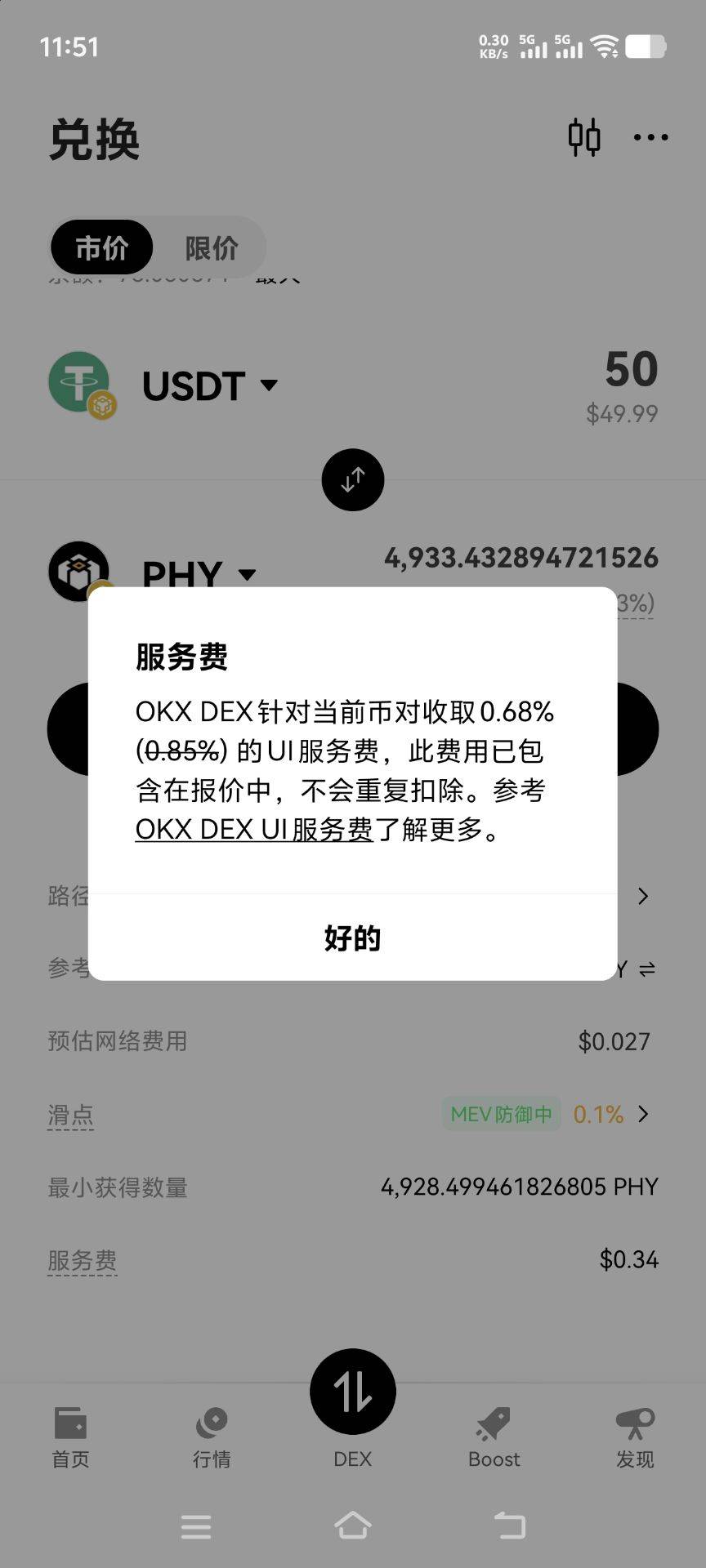Tap the swap direction arrows between USDT and PHY
Image resolution: width=706 pixels, height=1568 pixels.
pyautogui.click(x=352, y=480)
